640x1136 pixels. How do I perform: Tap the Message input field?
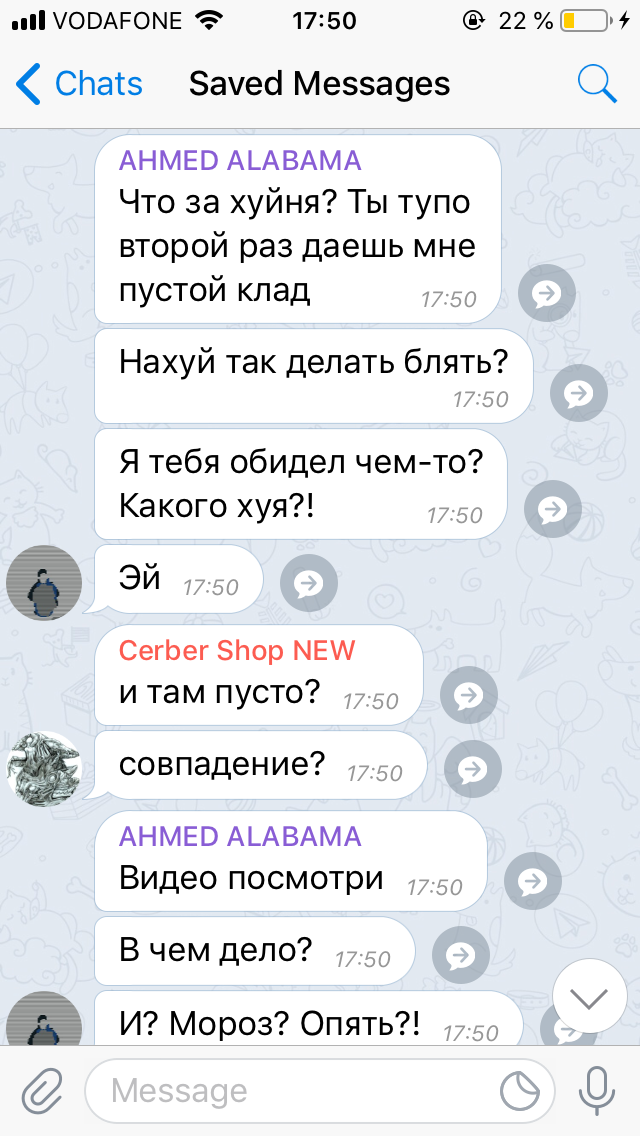[319, 1090]
